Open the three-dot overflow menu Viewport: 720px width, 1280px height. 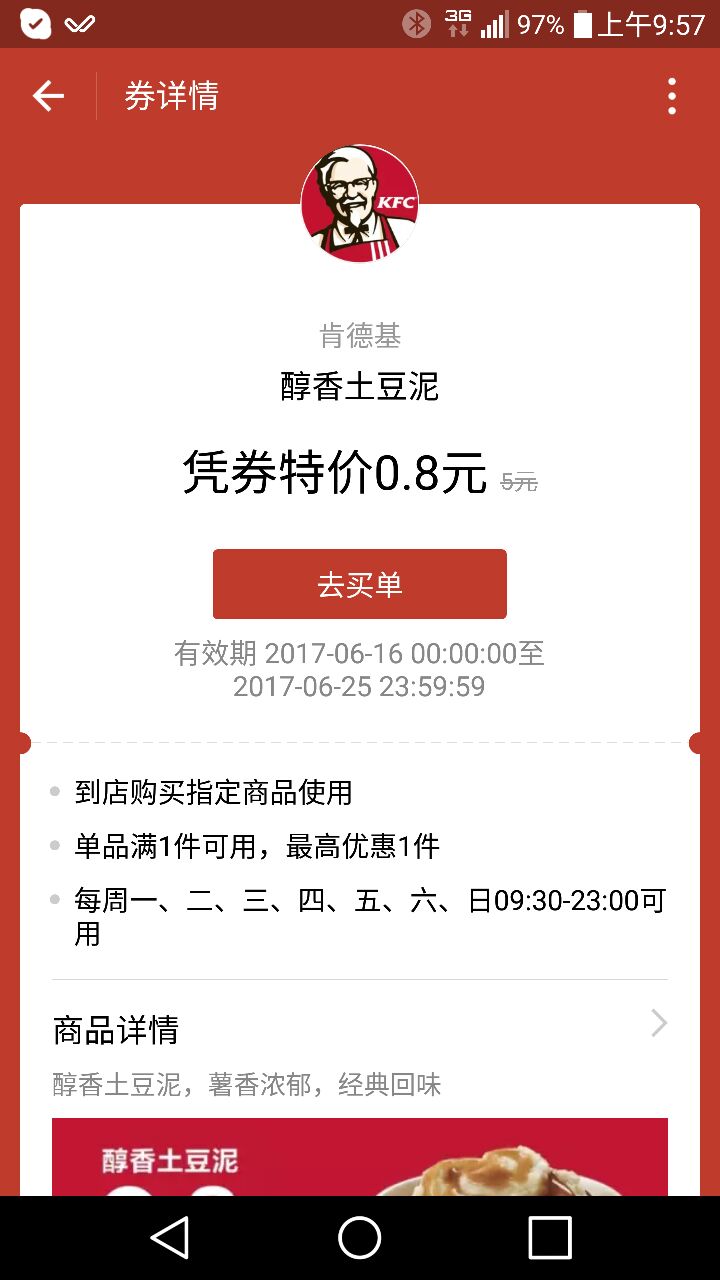tap(672, 96)
